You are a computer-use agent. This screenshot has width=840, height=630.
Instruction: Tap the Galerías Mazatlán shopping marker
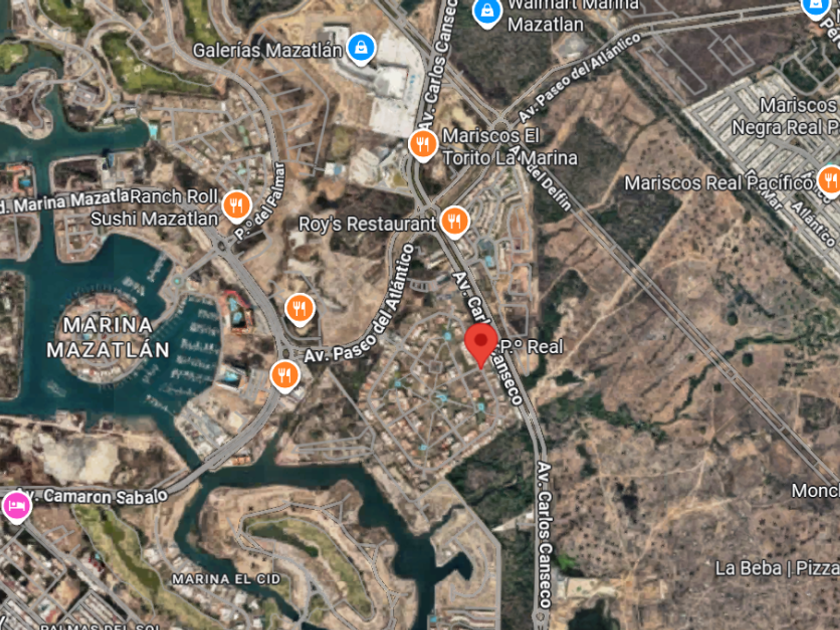(x=362, y=45)
